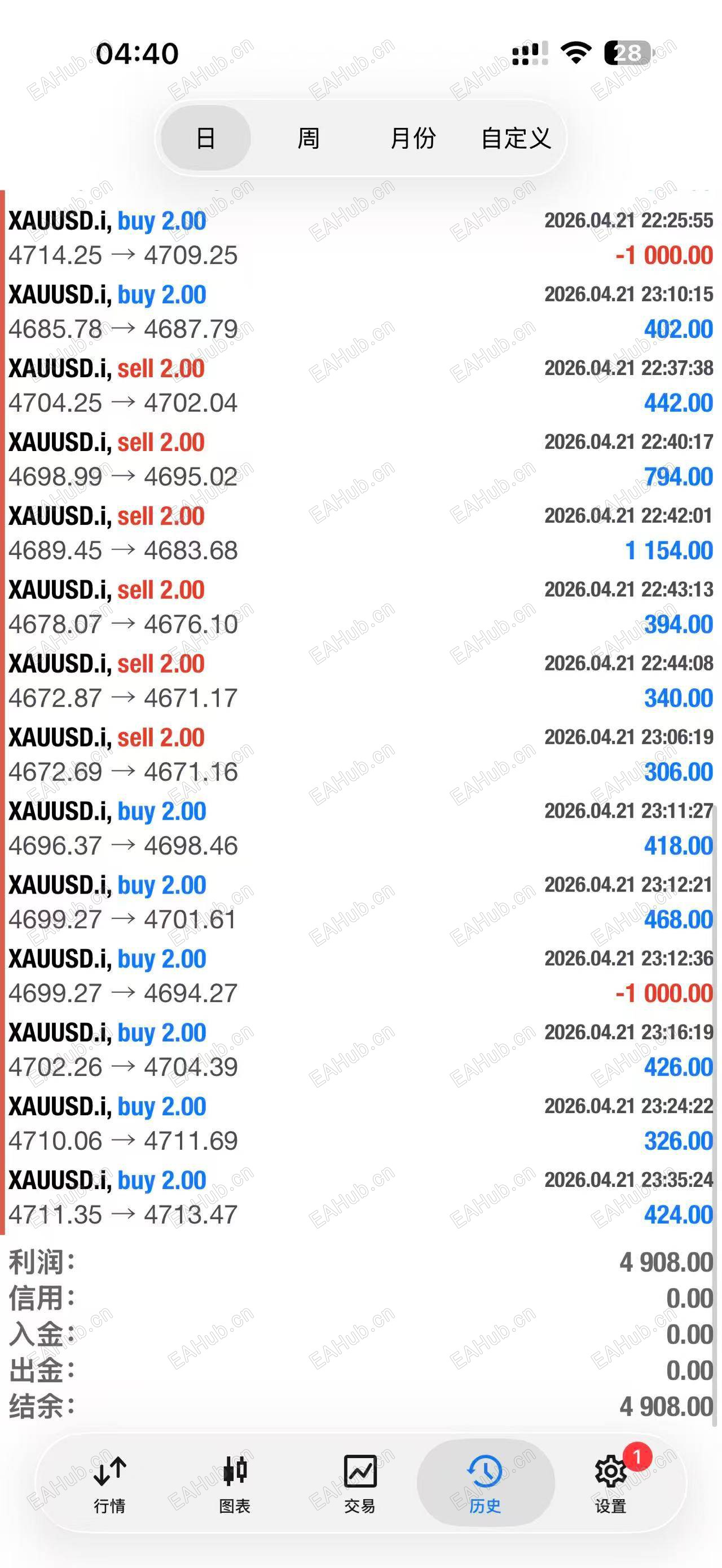Screen dimensions: 722x1568
Task: Open the 行情 quotes tab
Action: 109,1483
